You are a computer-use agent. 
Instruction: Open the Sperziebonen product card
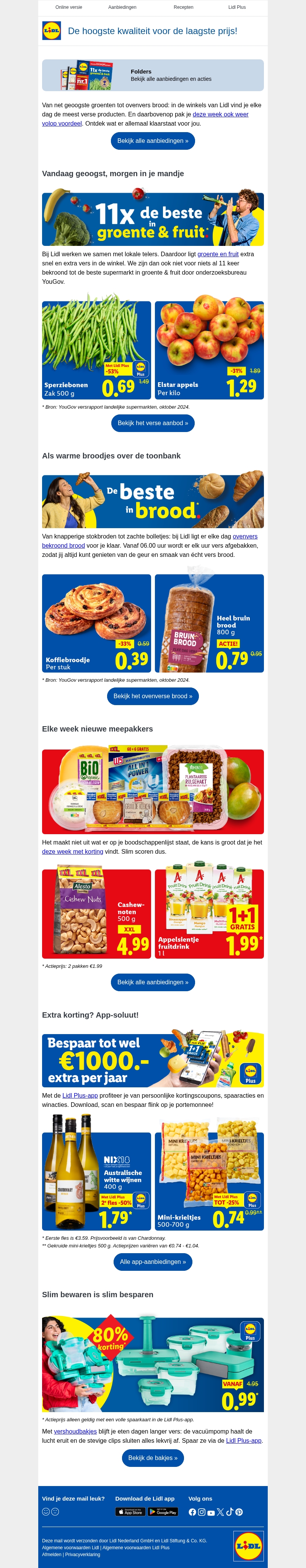(96, 350)
